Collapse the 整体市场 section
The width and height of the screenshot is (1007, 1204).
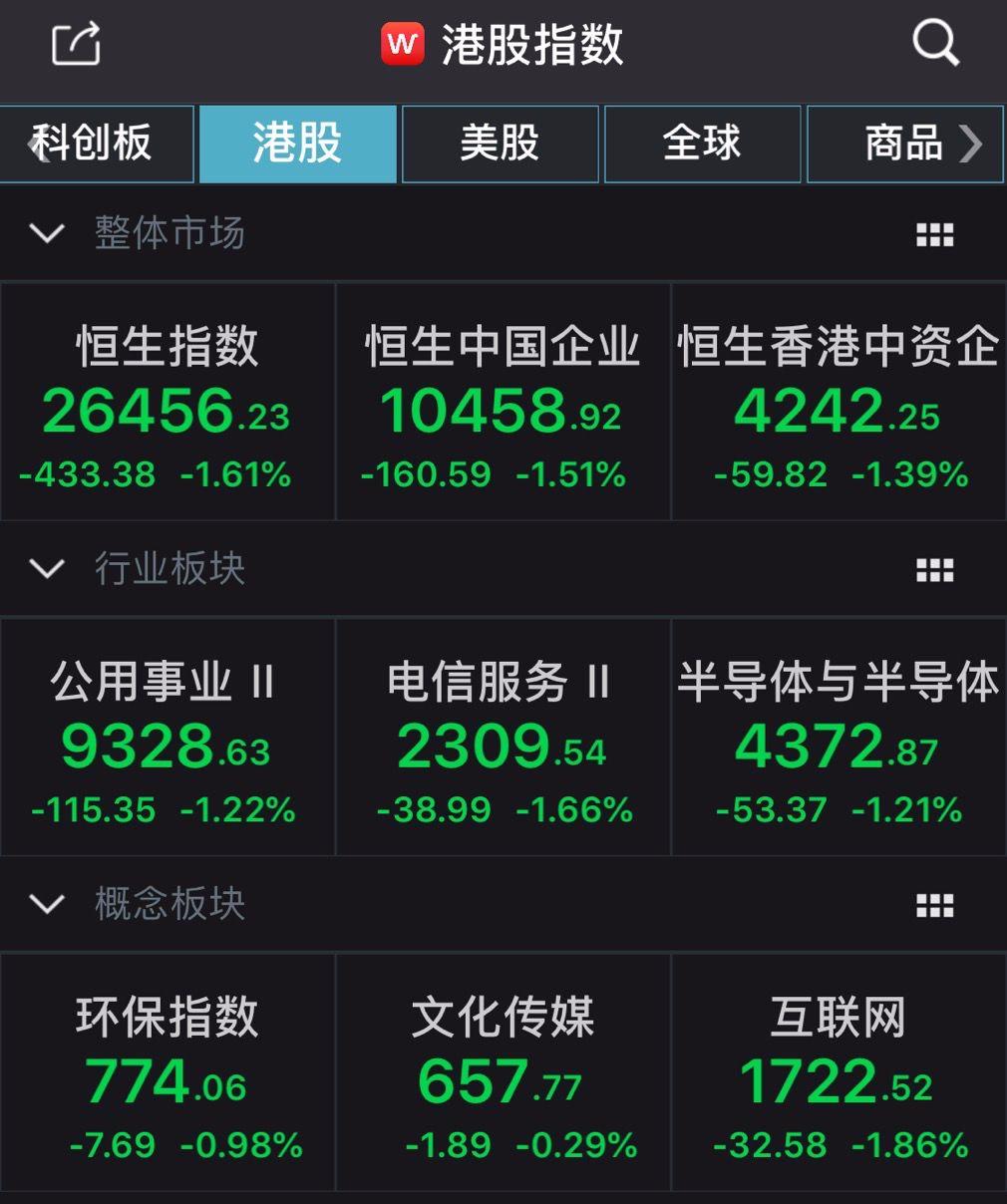pos(46,234)
